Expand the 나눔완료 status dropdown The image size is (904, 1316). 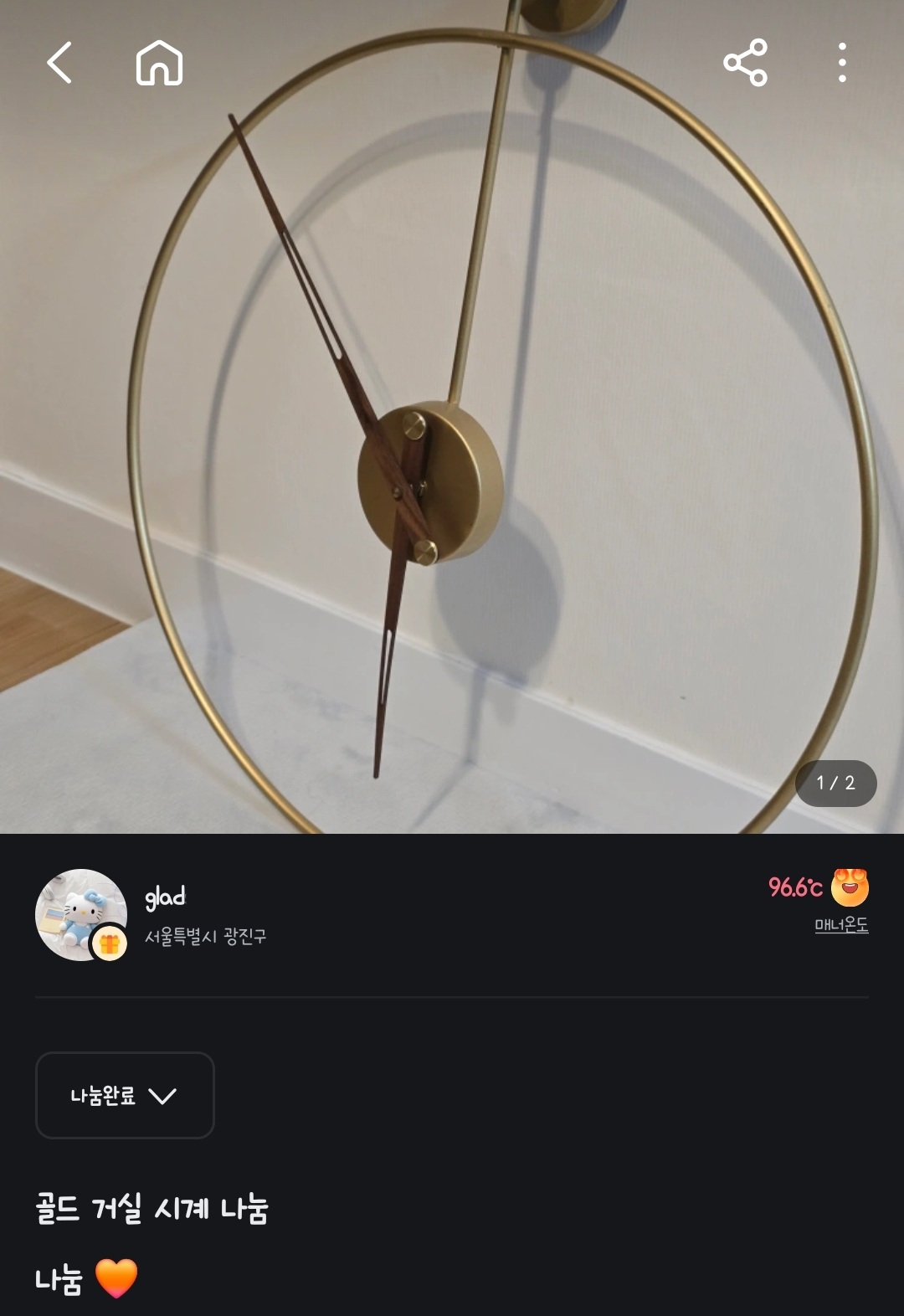click(x=125, y=1095)
